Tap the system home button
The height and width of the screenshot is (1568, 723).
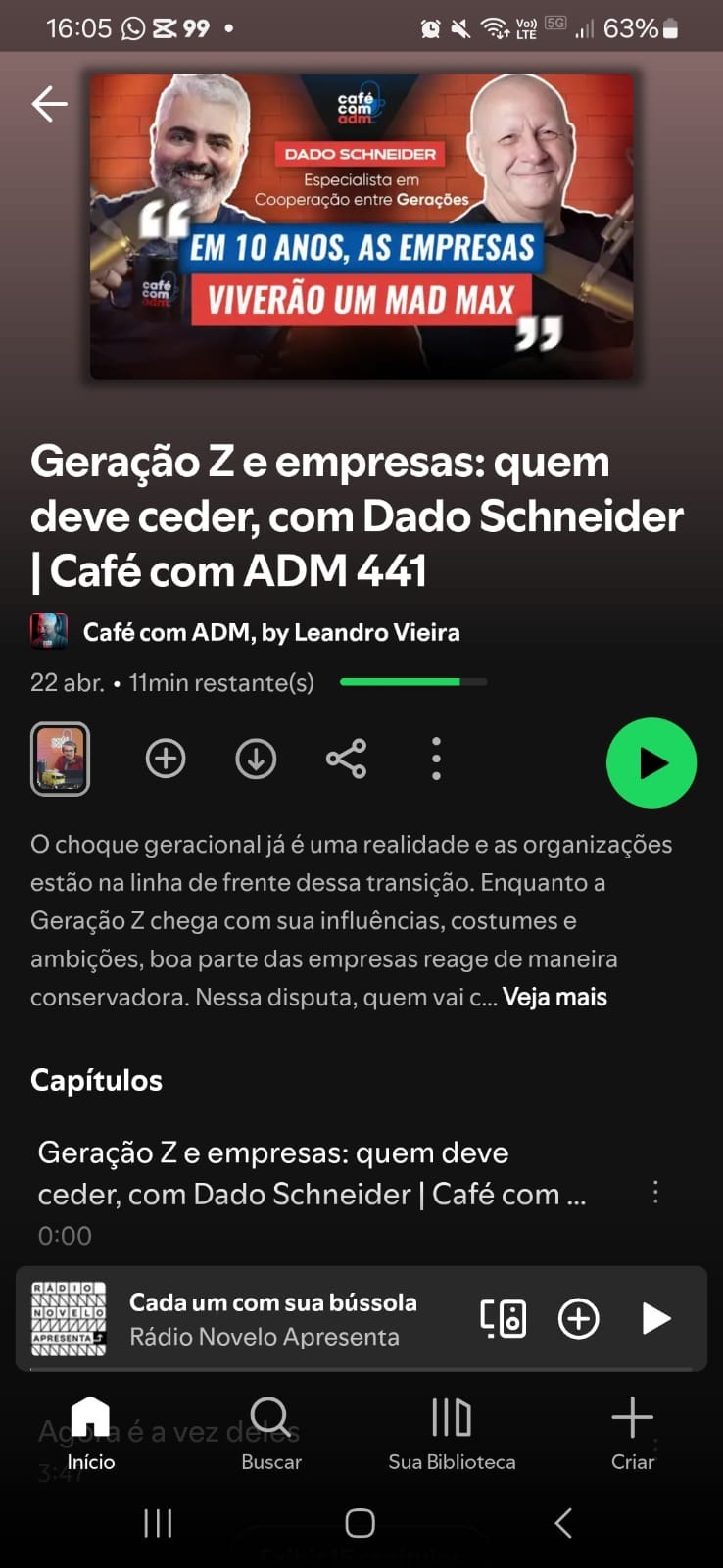pos(360,1523)
